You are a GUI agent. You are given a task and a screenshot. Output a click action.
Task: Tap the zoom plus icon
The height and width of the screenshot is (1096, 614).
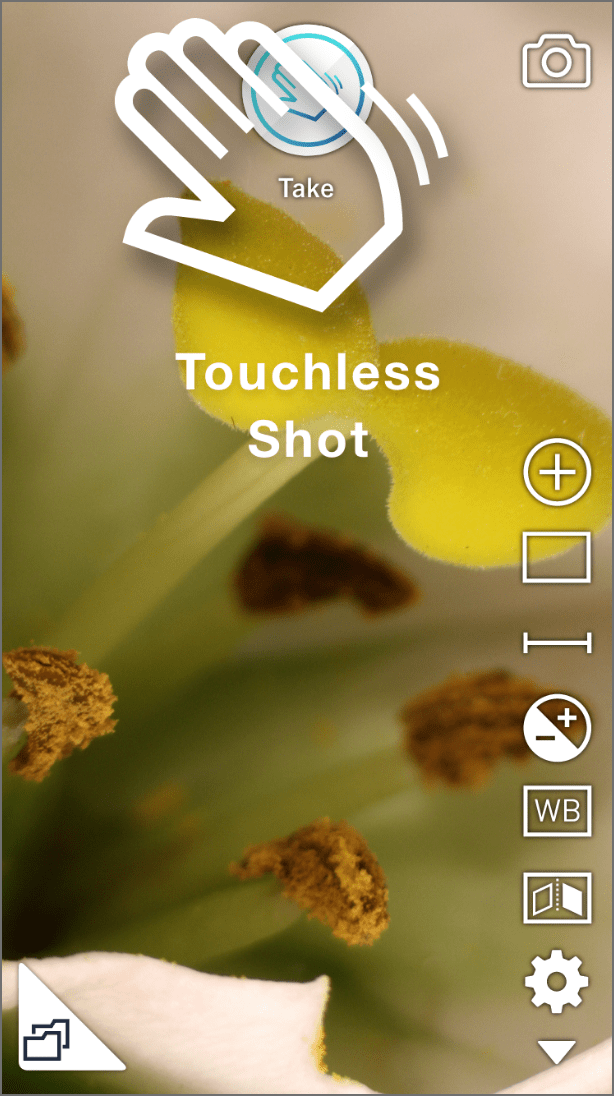557,471
